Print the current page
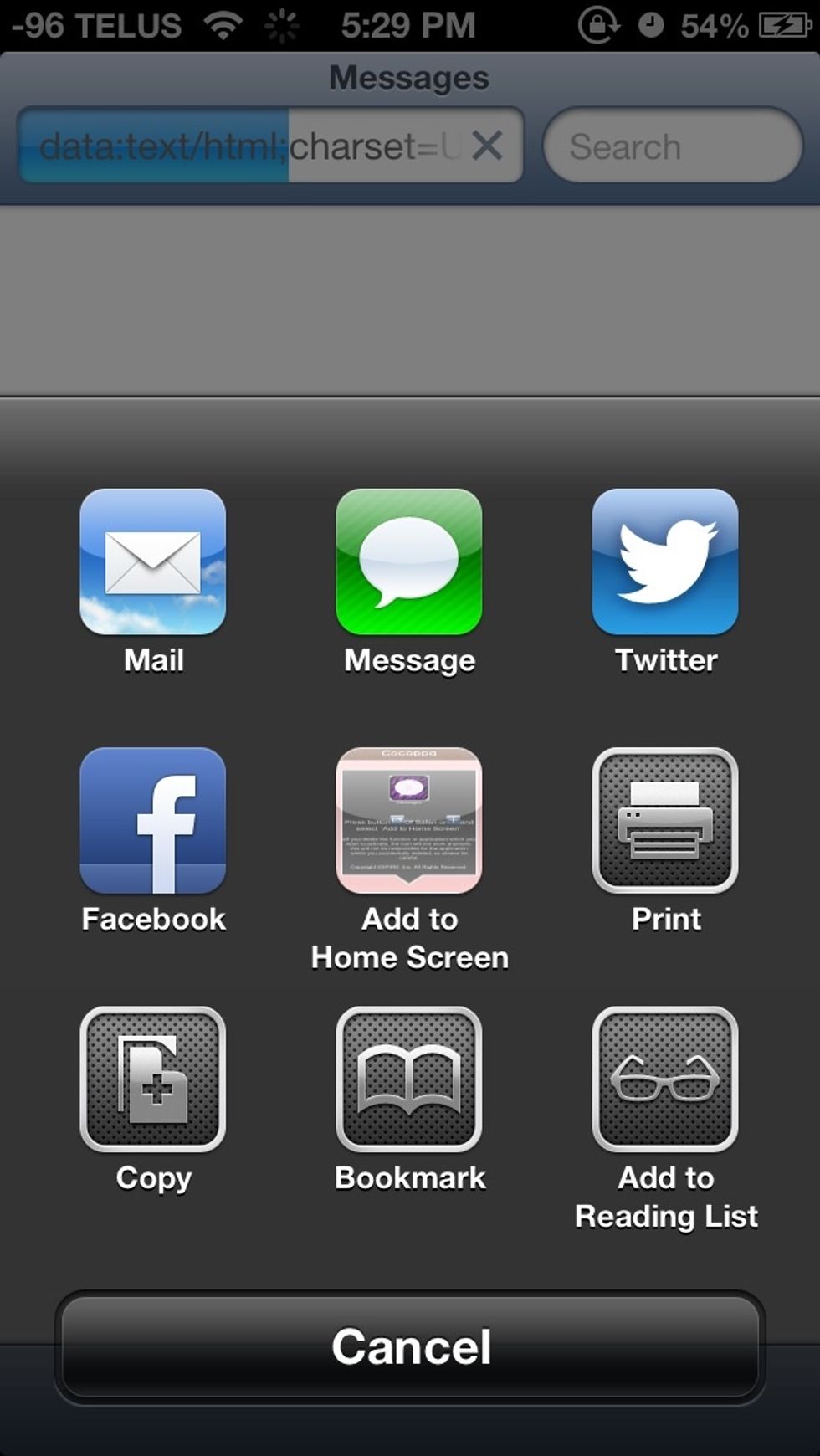820x1456 pixels. 664,822
